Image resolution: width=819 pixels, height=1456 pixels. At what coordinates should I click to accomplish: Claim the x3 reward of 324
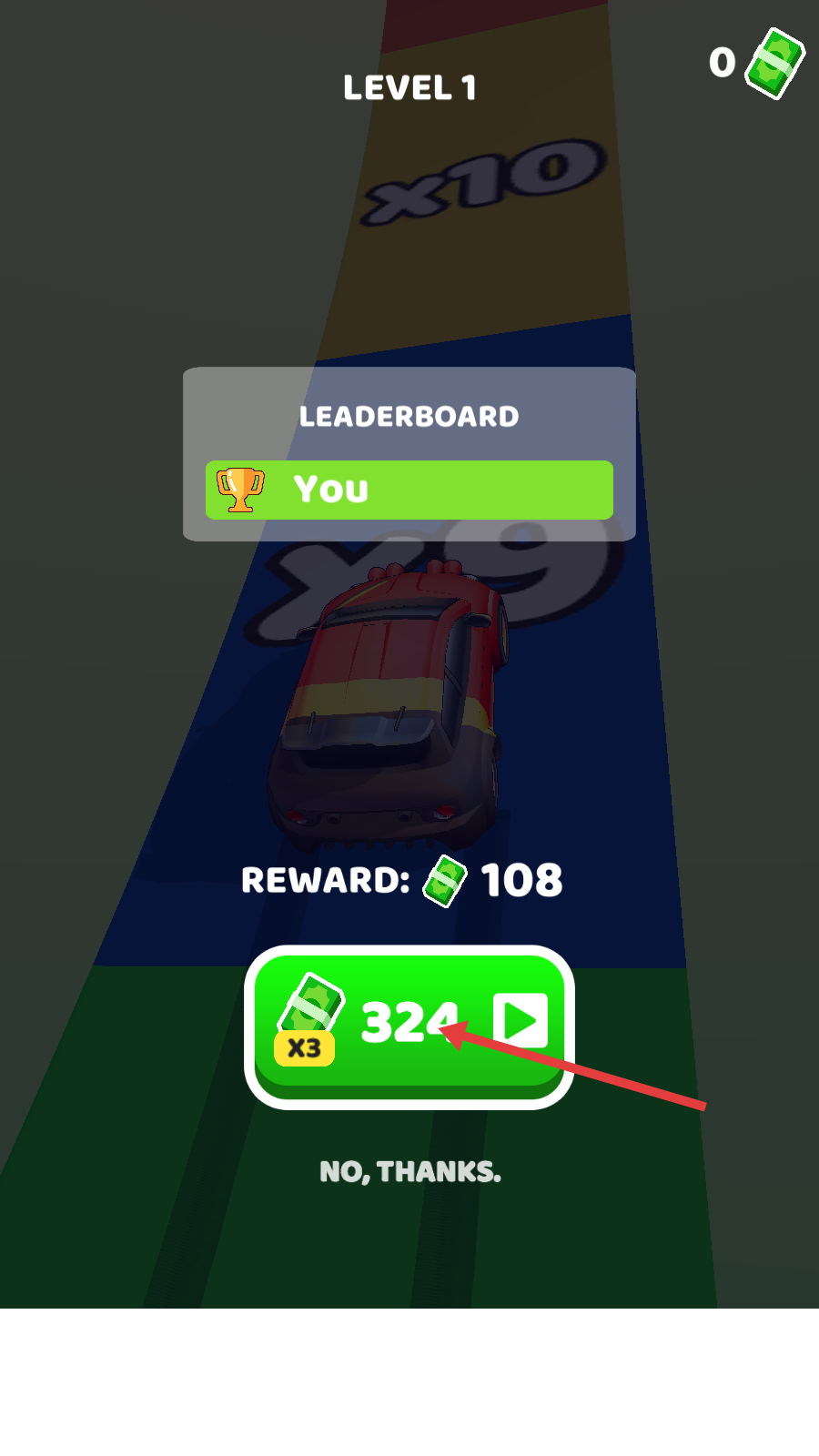tap(409, 1024)
